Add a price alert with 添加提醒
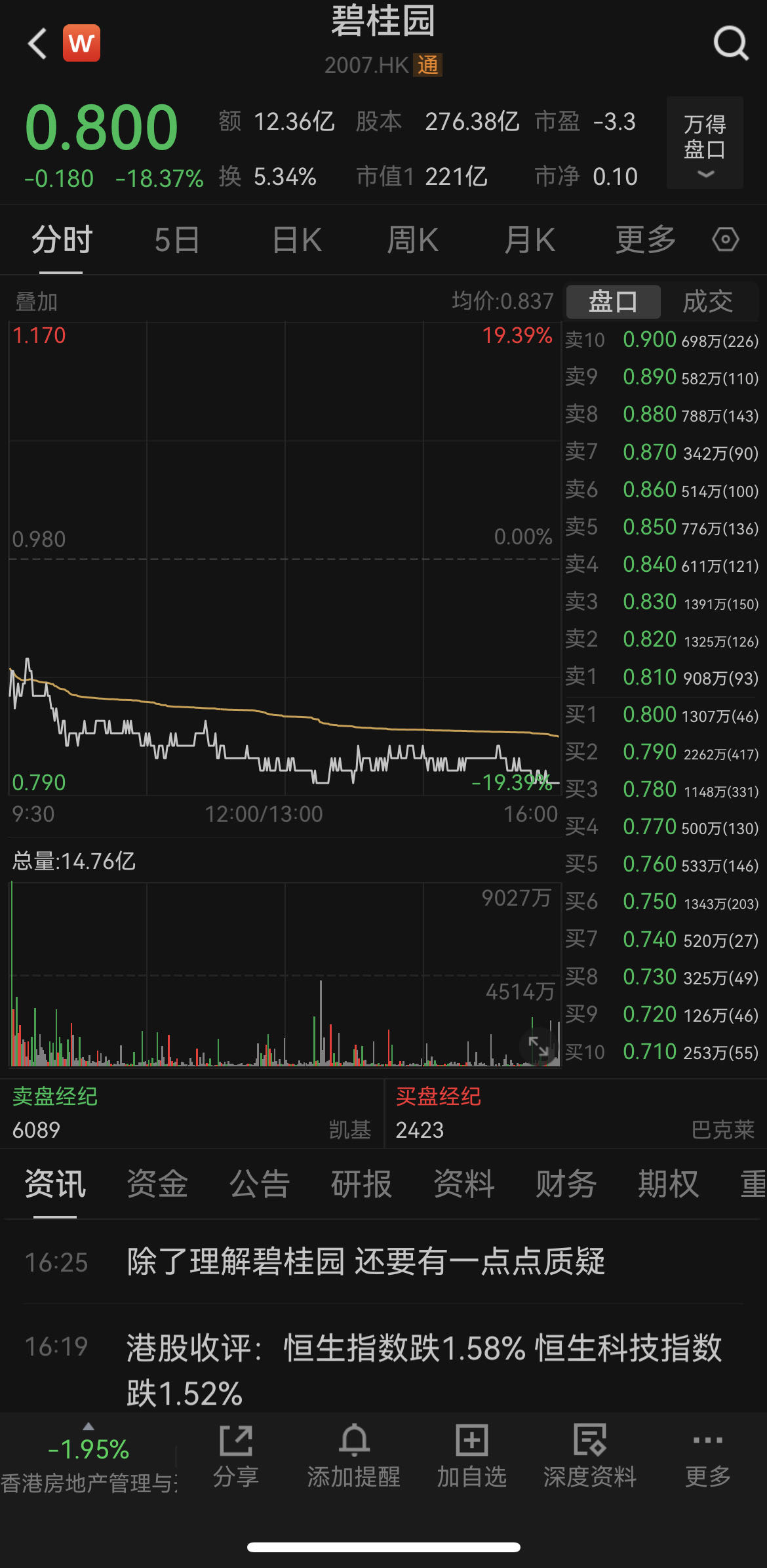Viewport: 767px width, 1568px height. click(x=354, y=1456)
